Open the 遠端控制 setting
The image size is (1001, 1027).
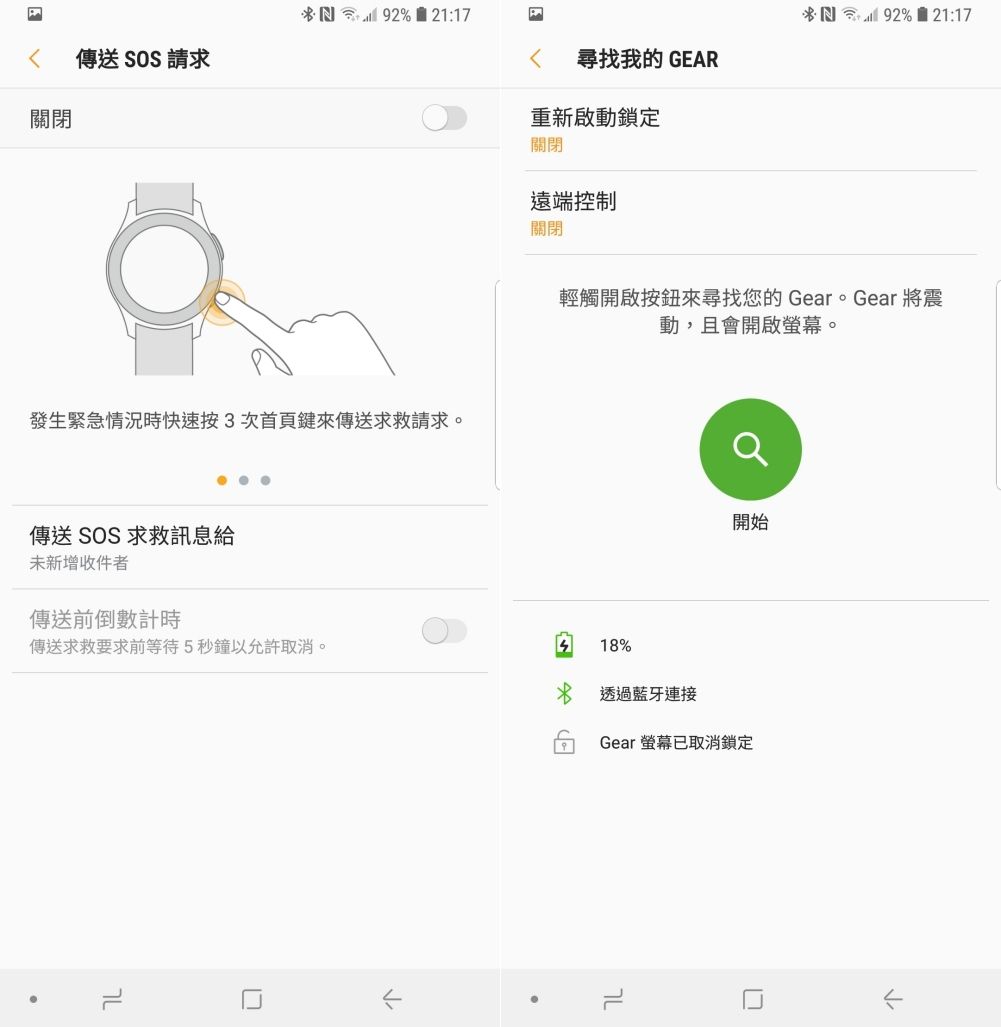tap(750, 213)
